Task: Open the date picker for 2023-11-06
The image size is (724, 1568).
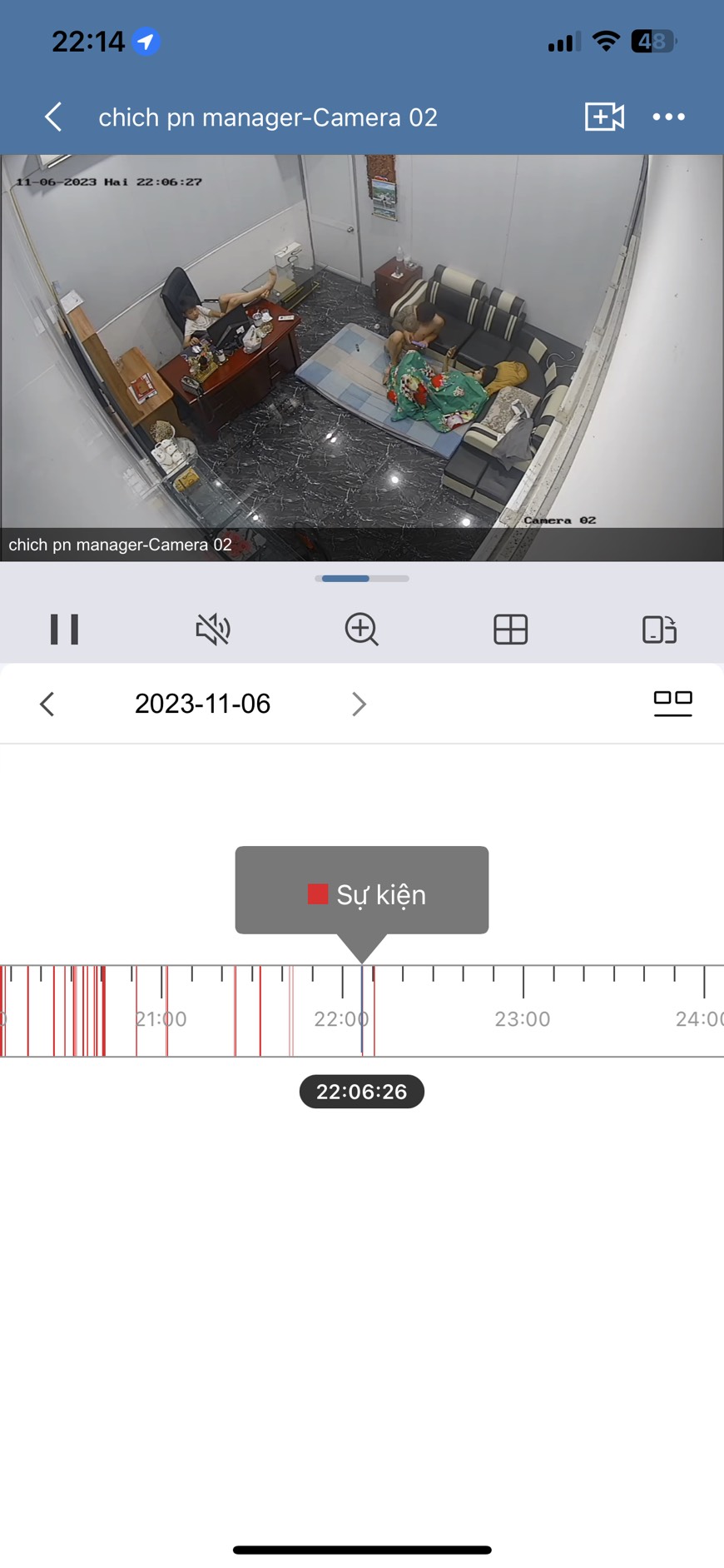Action: pyautogui.click(x=202, y=704)
